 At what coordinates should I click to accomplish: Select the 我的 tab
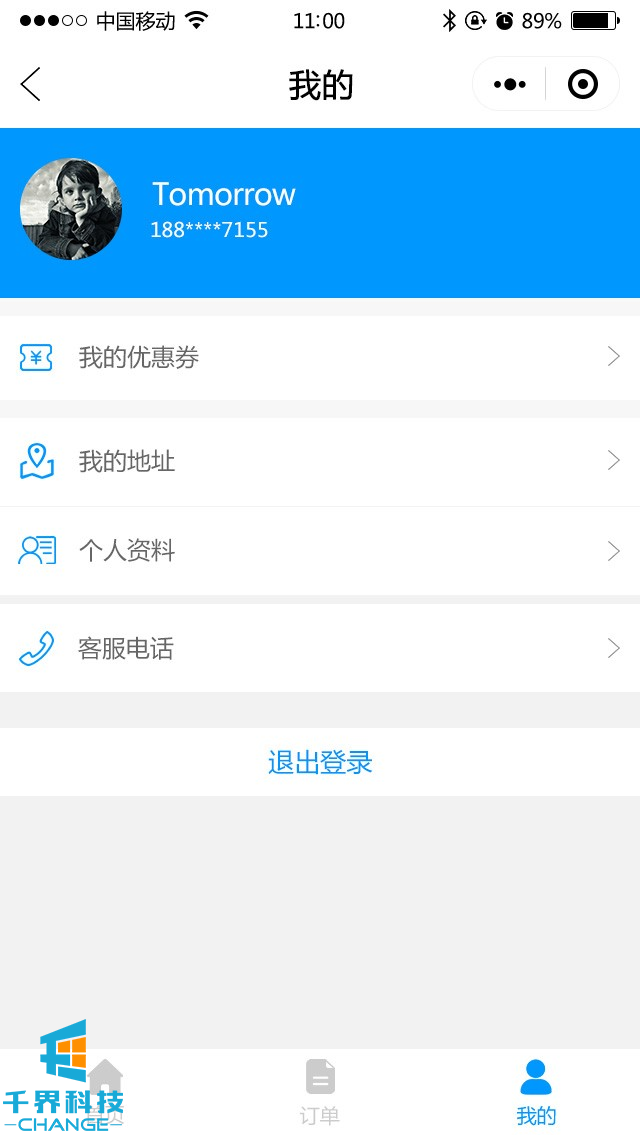click(x=536, y=1092)
